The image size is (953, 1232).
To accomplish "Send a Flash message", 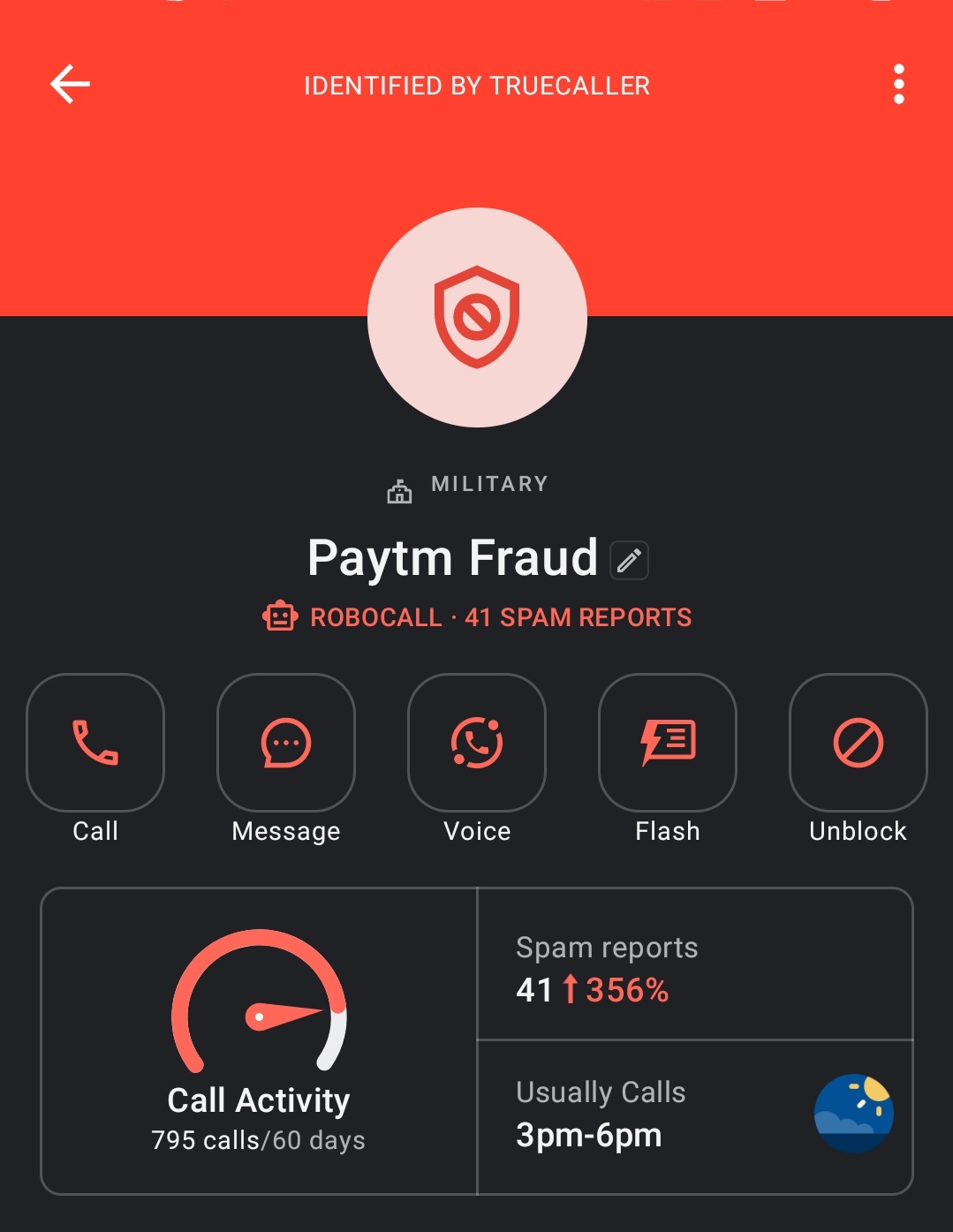I will coord(668,743).
